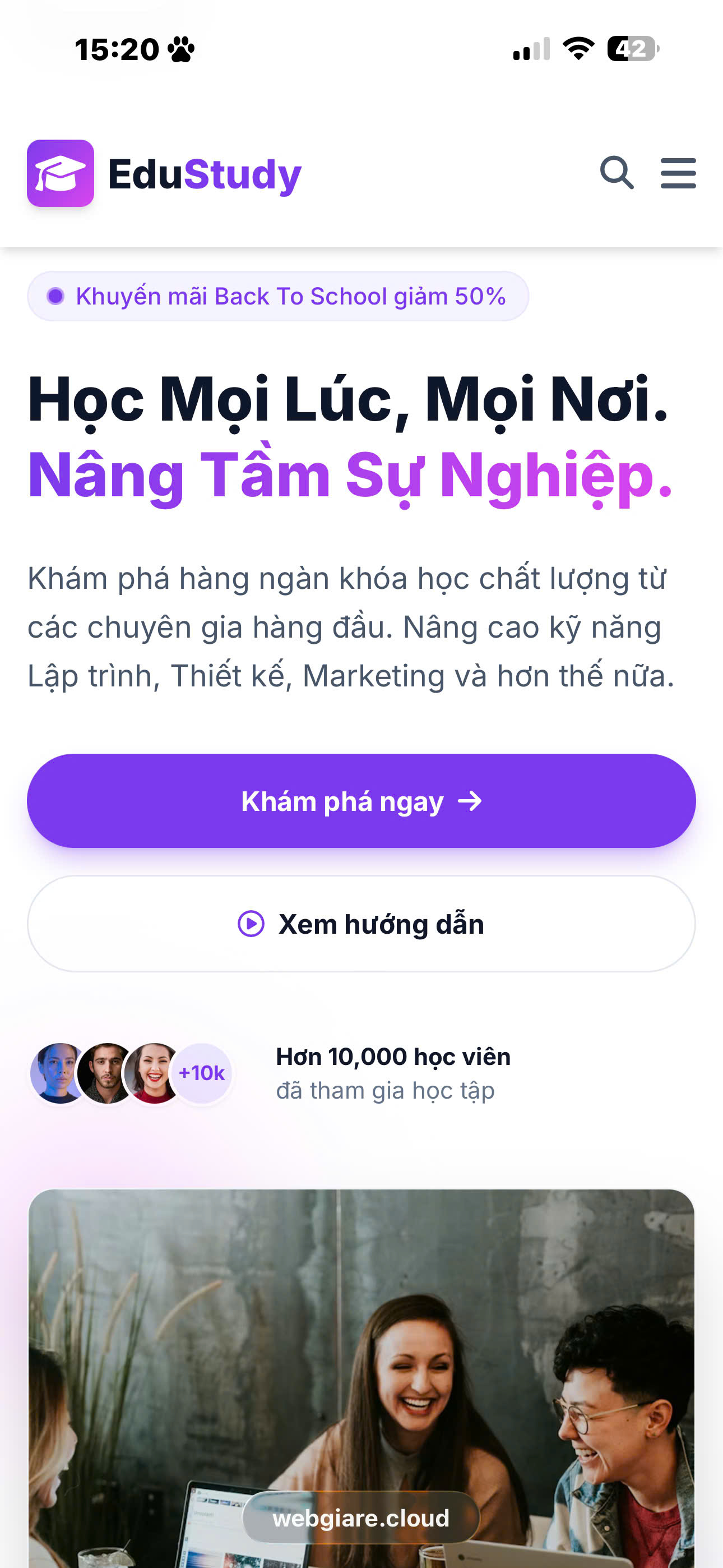Go to the EduStudy home logo

pyautogui.click(x=164, y=174)
